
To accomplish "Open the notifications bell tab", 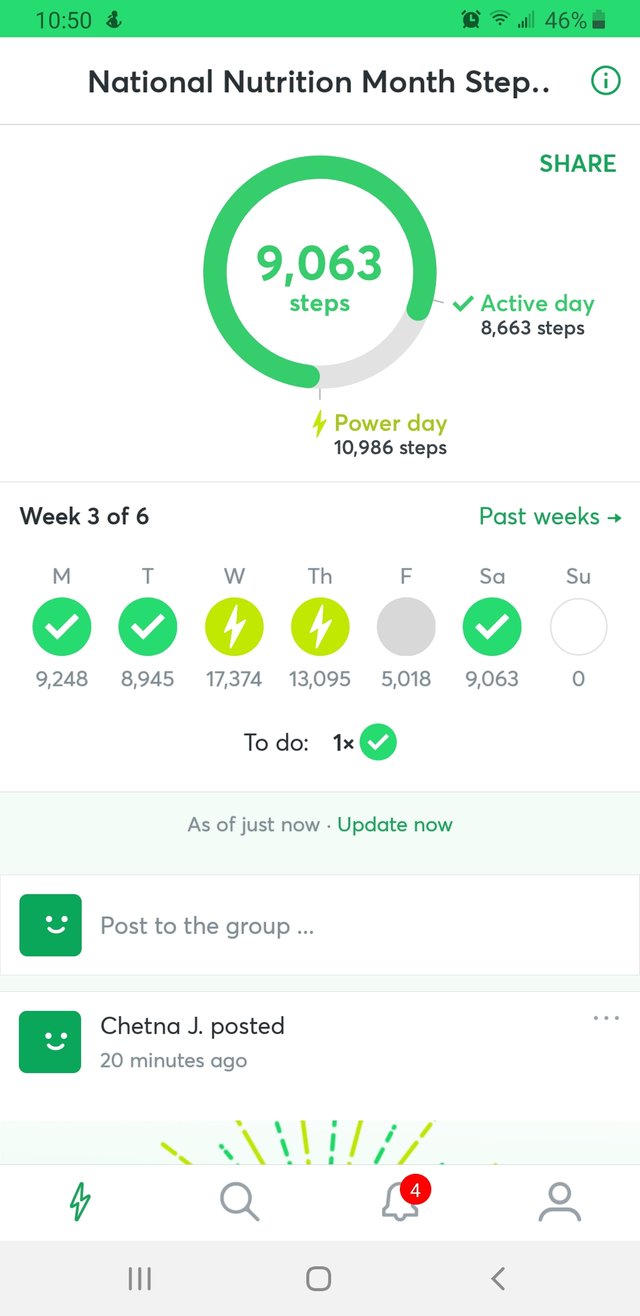I will (x=400, y=1201).
